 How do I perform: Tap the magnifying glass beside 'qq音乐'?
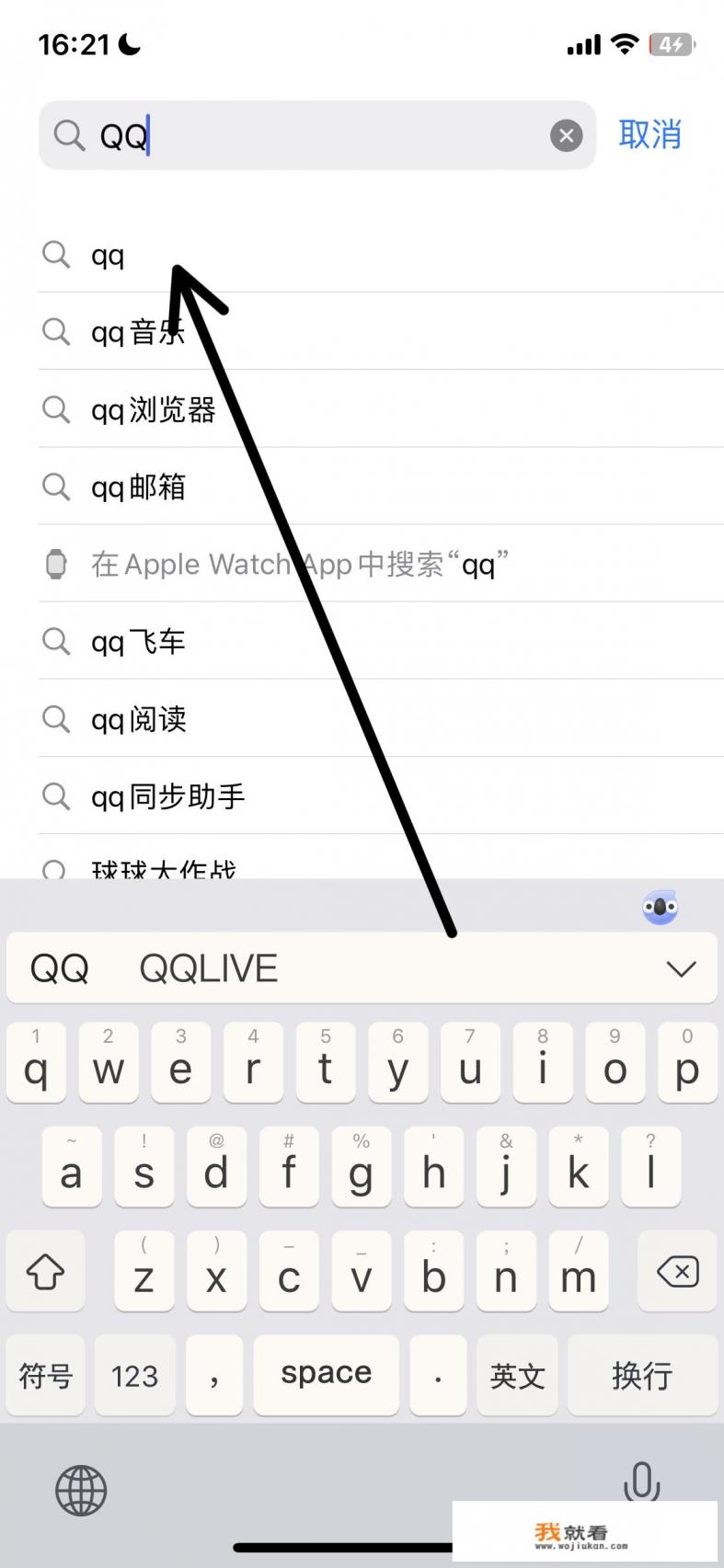[x=56, y=332]
